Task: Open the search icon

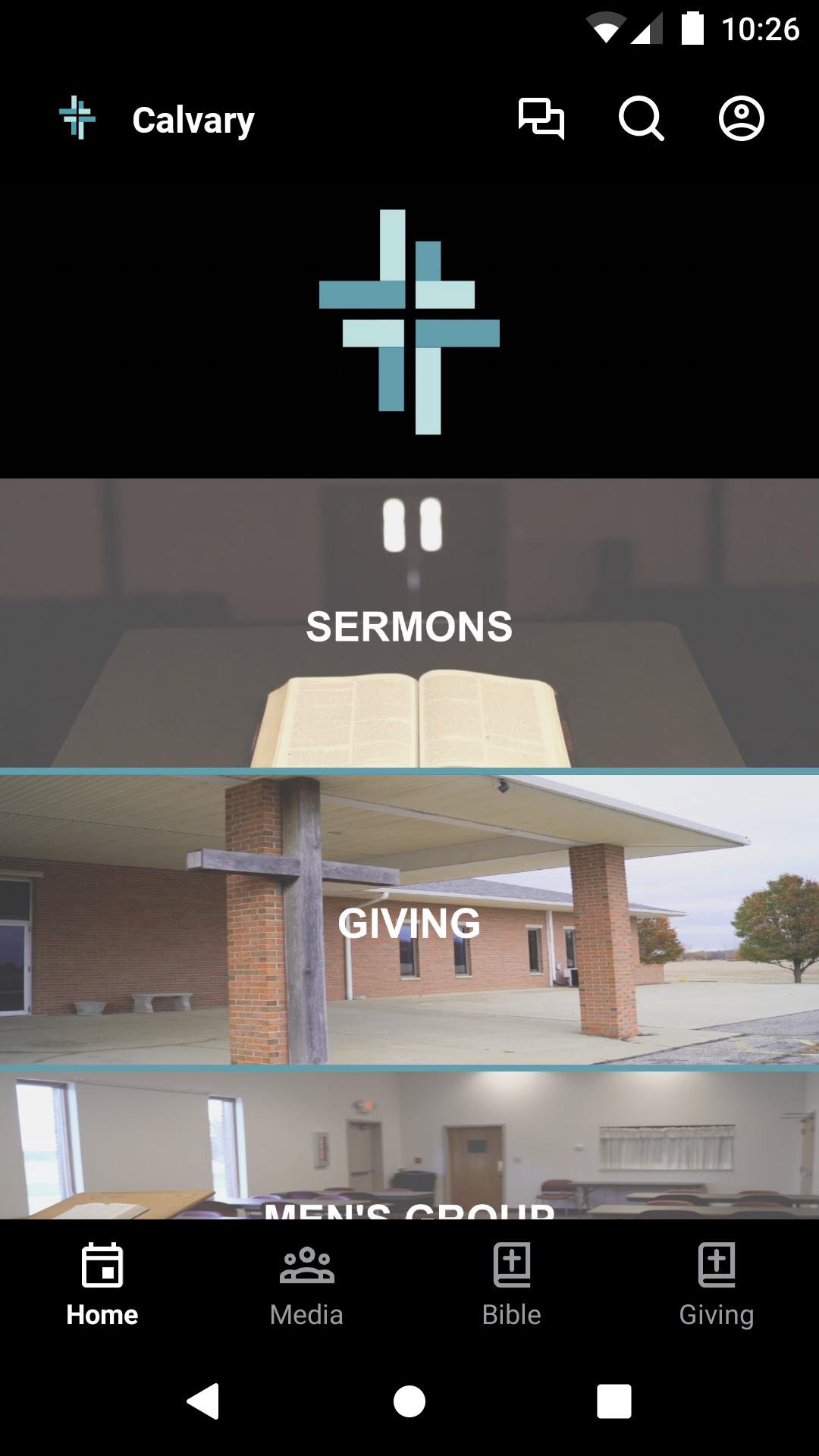Action: click(641, 119)
